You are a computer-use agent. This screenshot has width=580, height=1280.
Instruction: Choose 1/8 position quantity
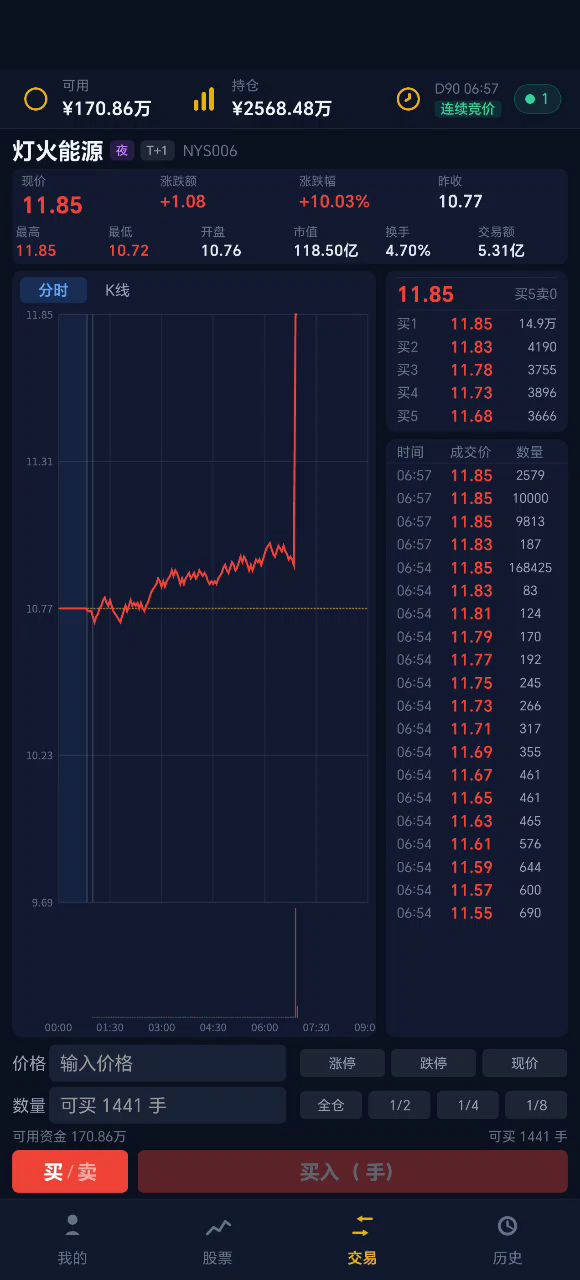coord(536,1105)
